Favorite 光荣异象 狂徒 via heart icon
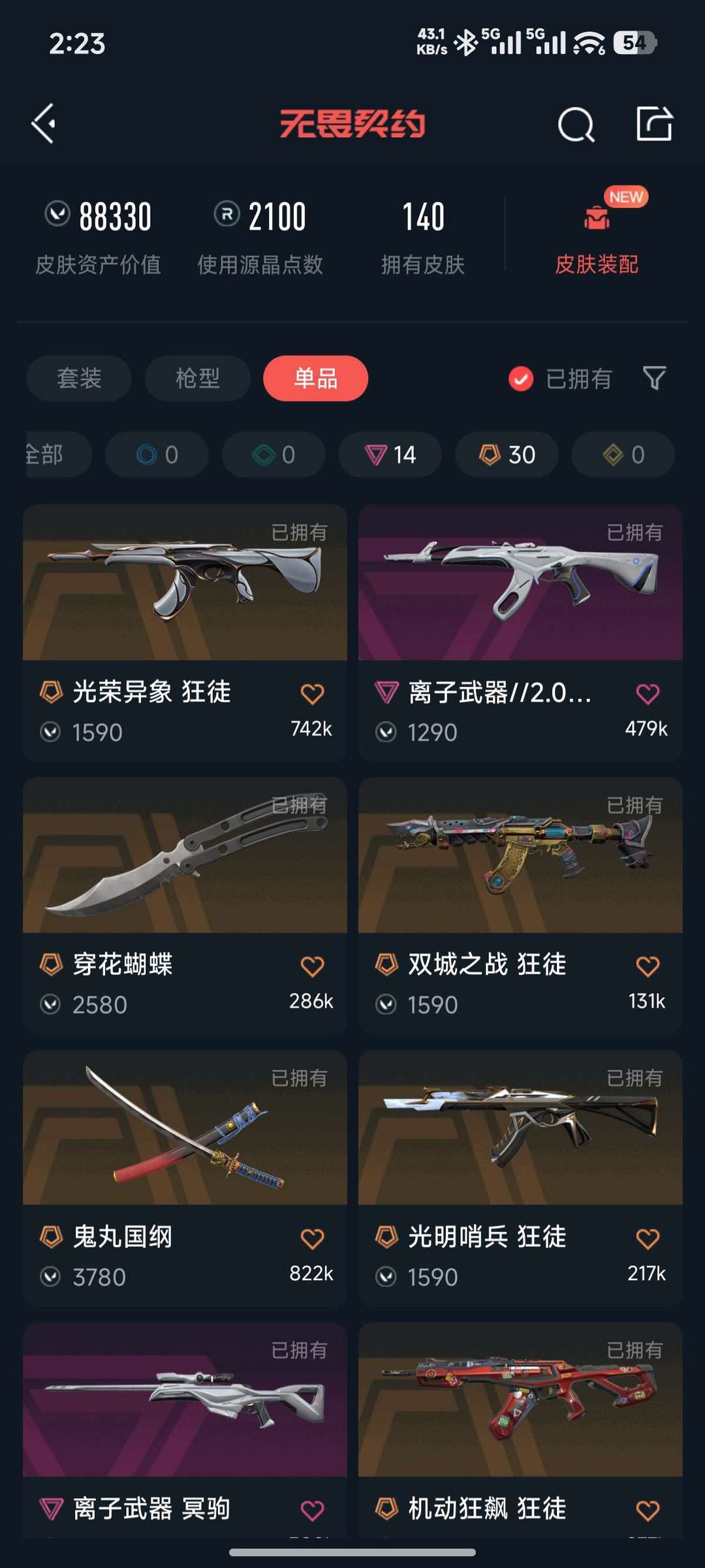Viewport: 705px width, 1568px height. click(x=313, y=694)
